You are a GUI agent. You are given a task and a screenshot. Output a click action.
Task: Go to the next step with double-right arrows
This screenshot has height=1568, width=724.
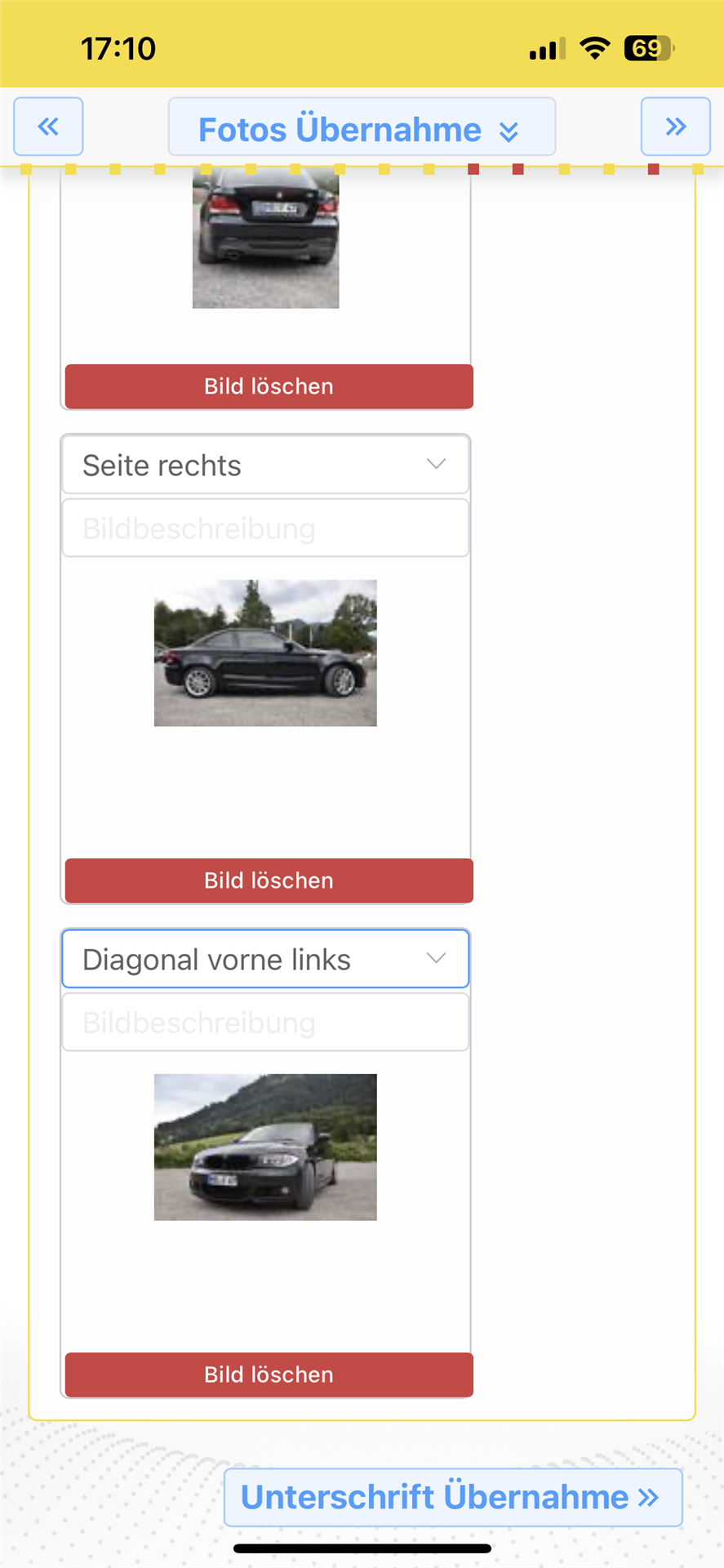(x=675, y=127)
